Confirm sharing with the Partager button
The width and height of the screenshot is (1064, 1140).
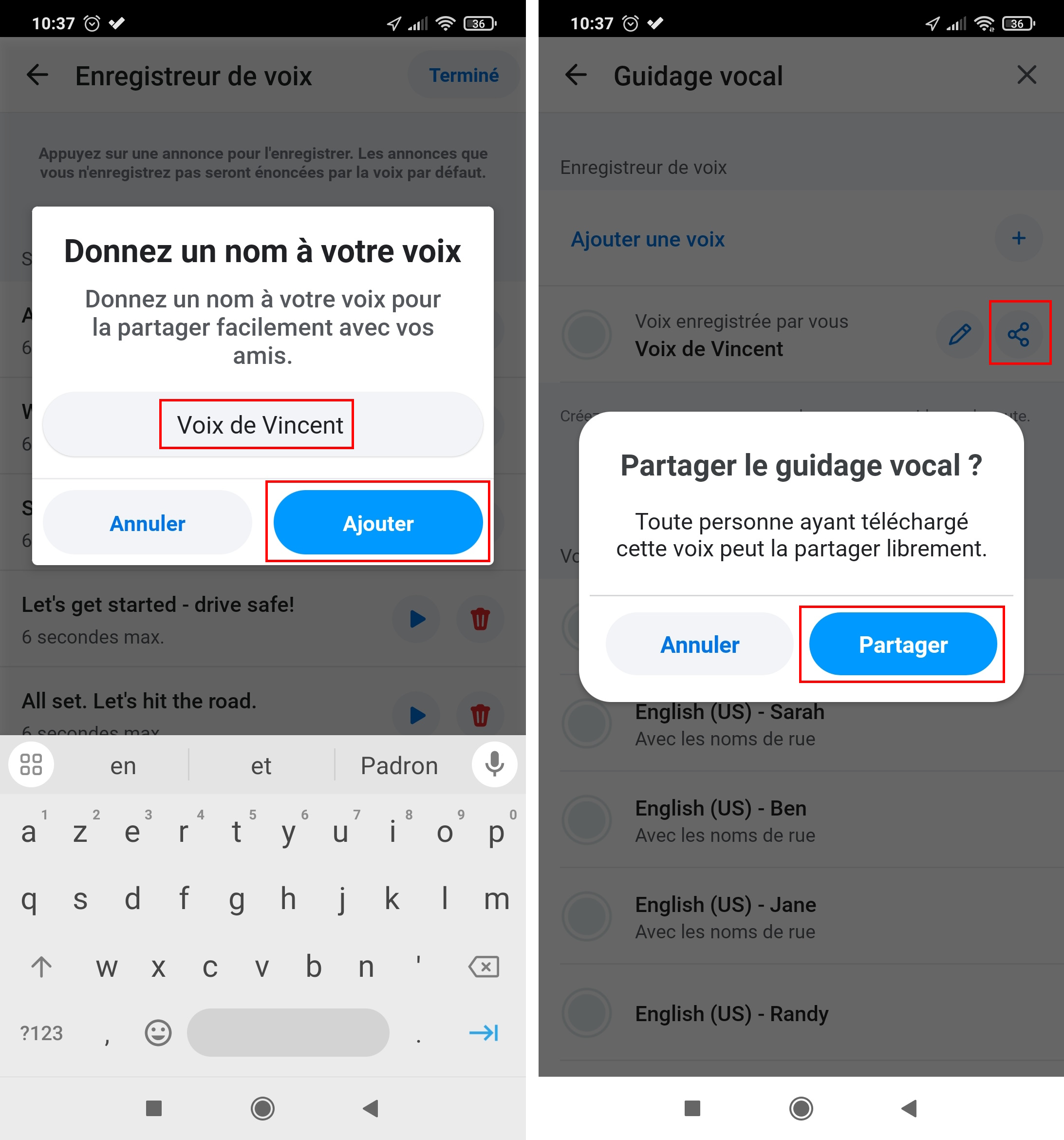(902, 644)
